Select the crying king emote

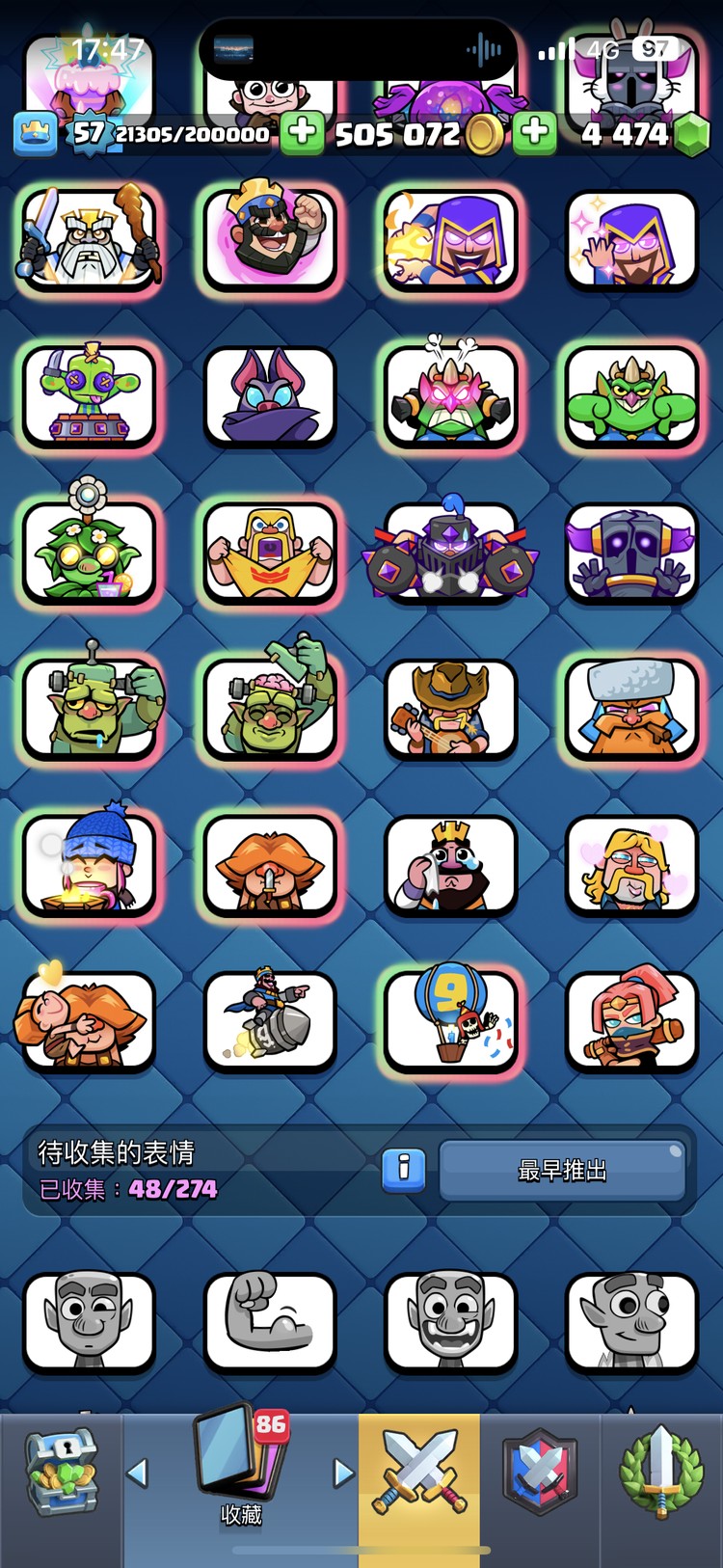(x=450, y=865)
